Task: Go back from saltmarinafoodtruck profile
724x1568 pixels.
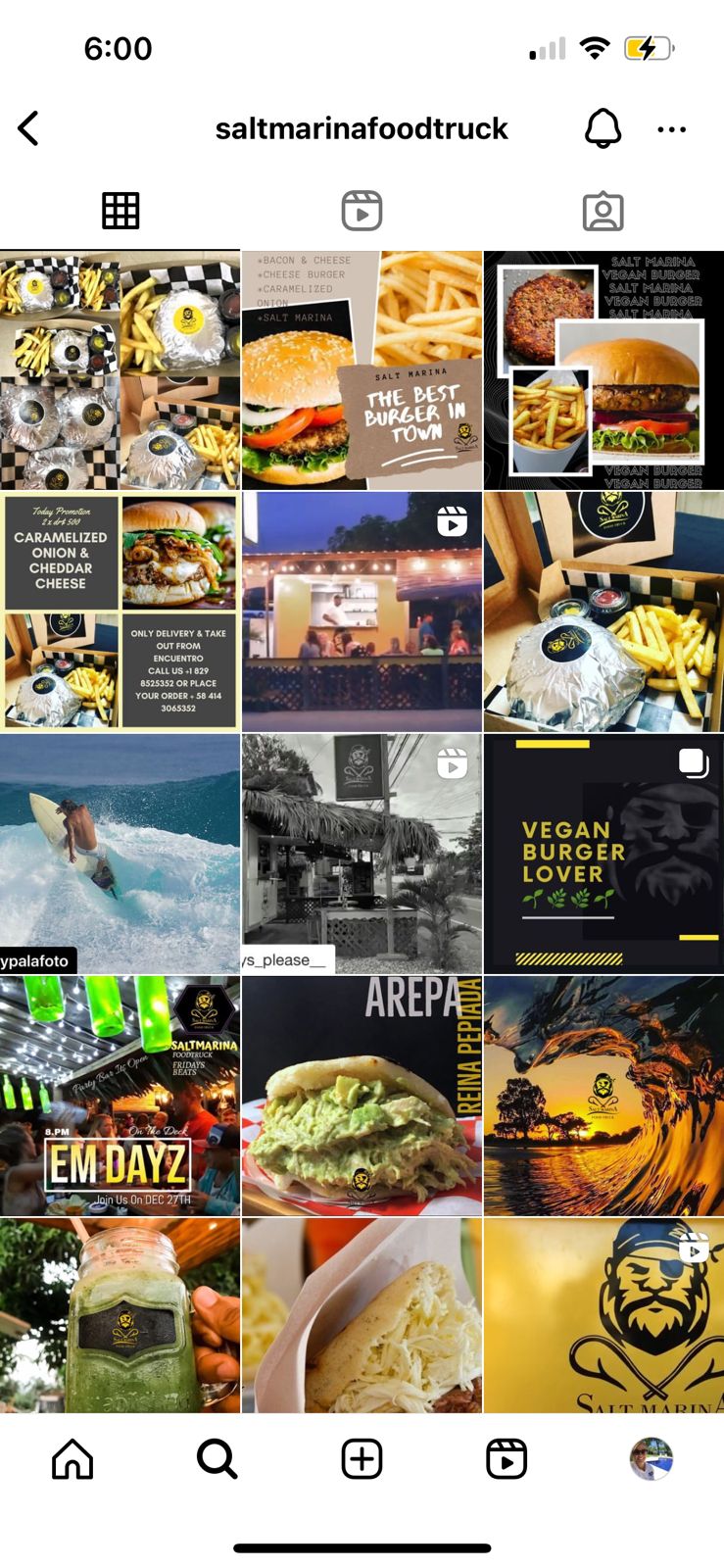Action: pos(29,128)
